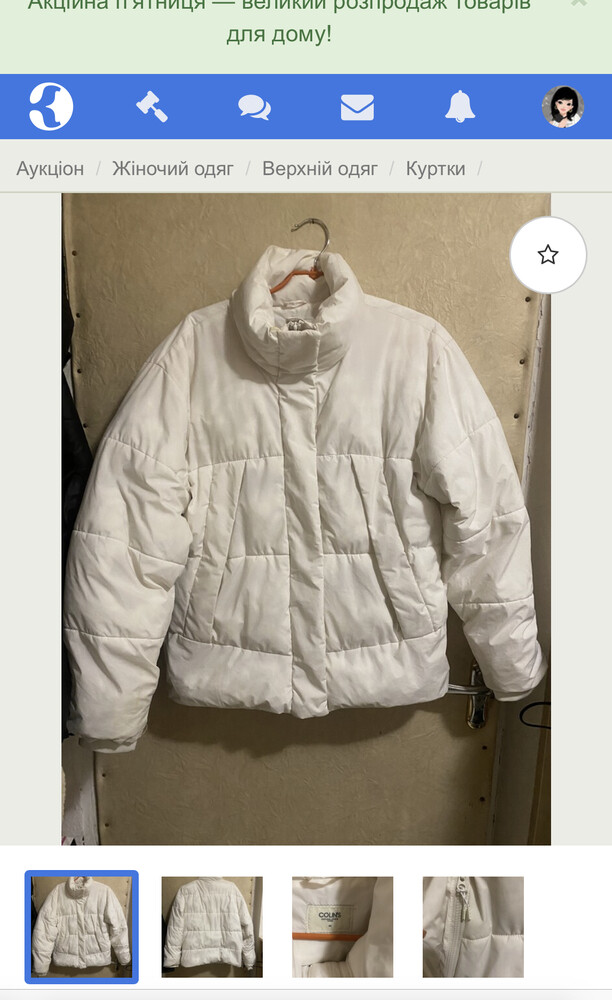This screenshot has width=612, height=1000.
Task: Go to Верхній одяг breadcrumb
Action: pos(320,168)
